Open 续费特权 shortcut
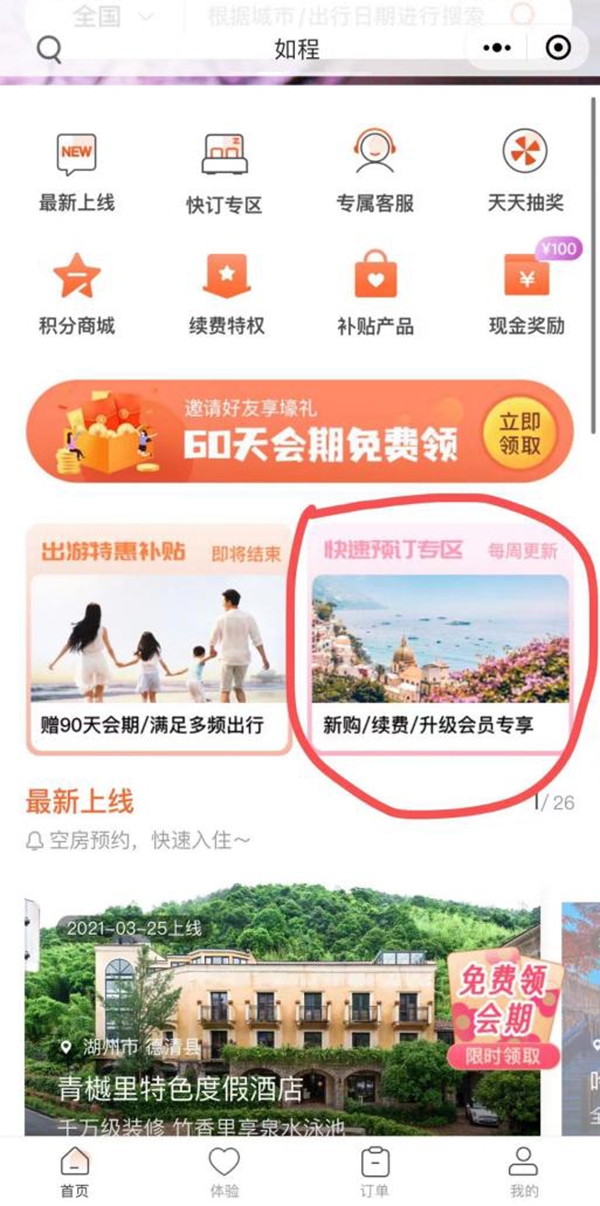 pyautogui.click(x=226, y=294)
